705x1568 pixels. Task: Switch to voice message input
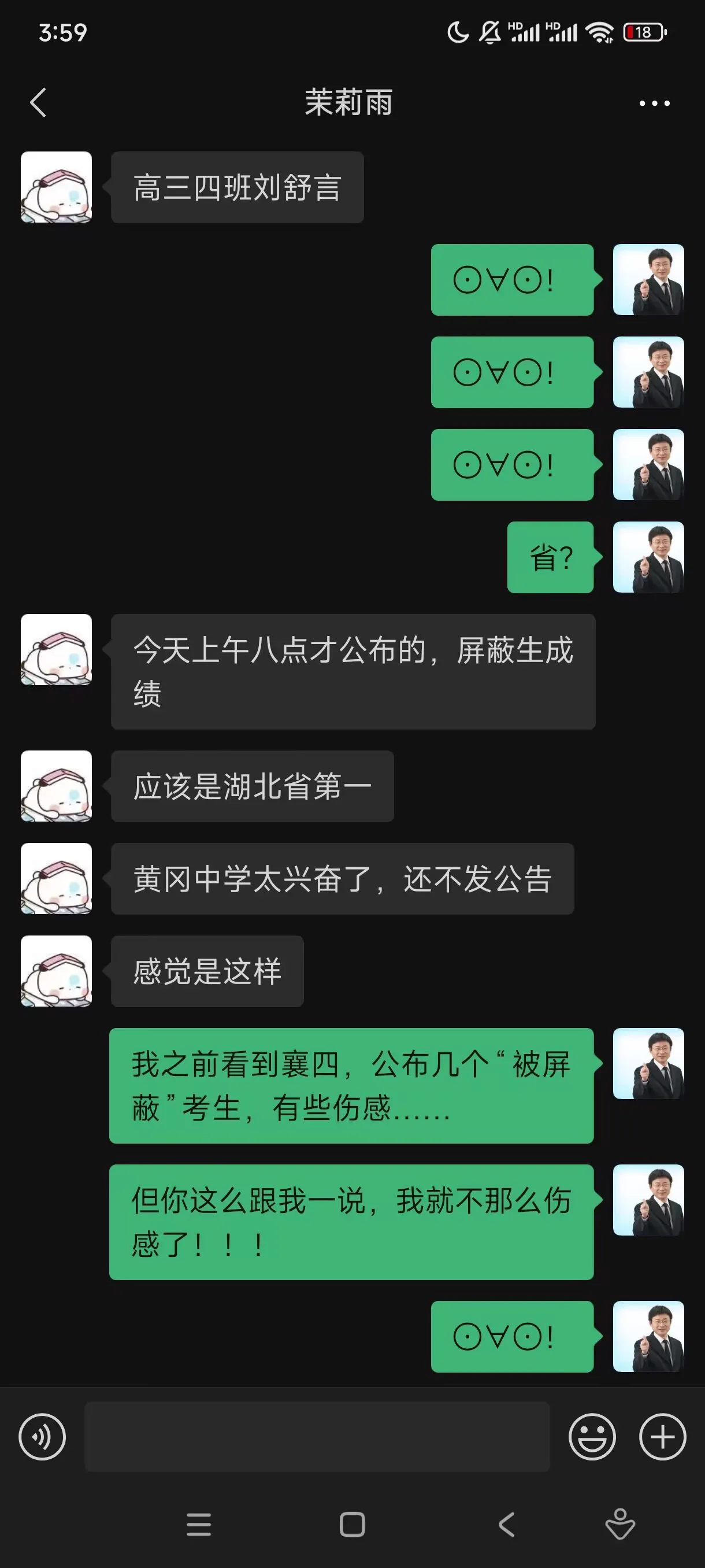coord(42,1437)
